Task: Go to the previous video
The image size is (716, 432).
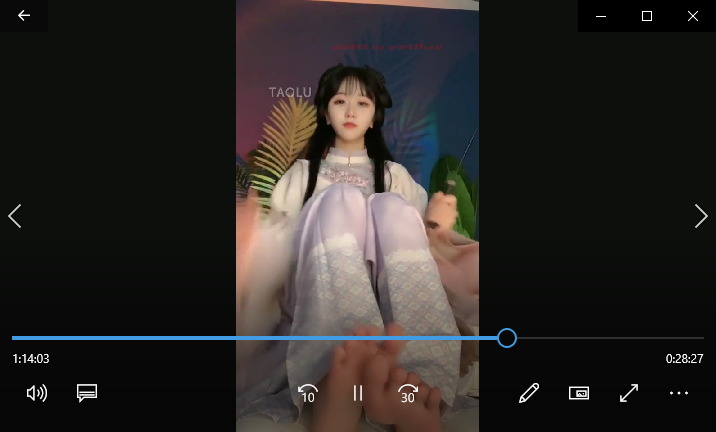Action: tap(15, 216)
